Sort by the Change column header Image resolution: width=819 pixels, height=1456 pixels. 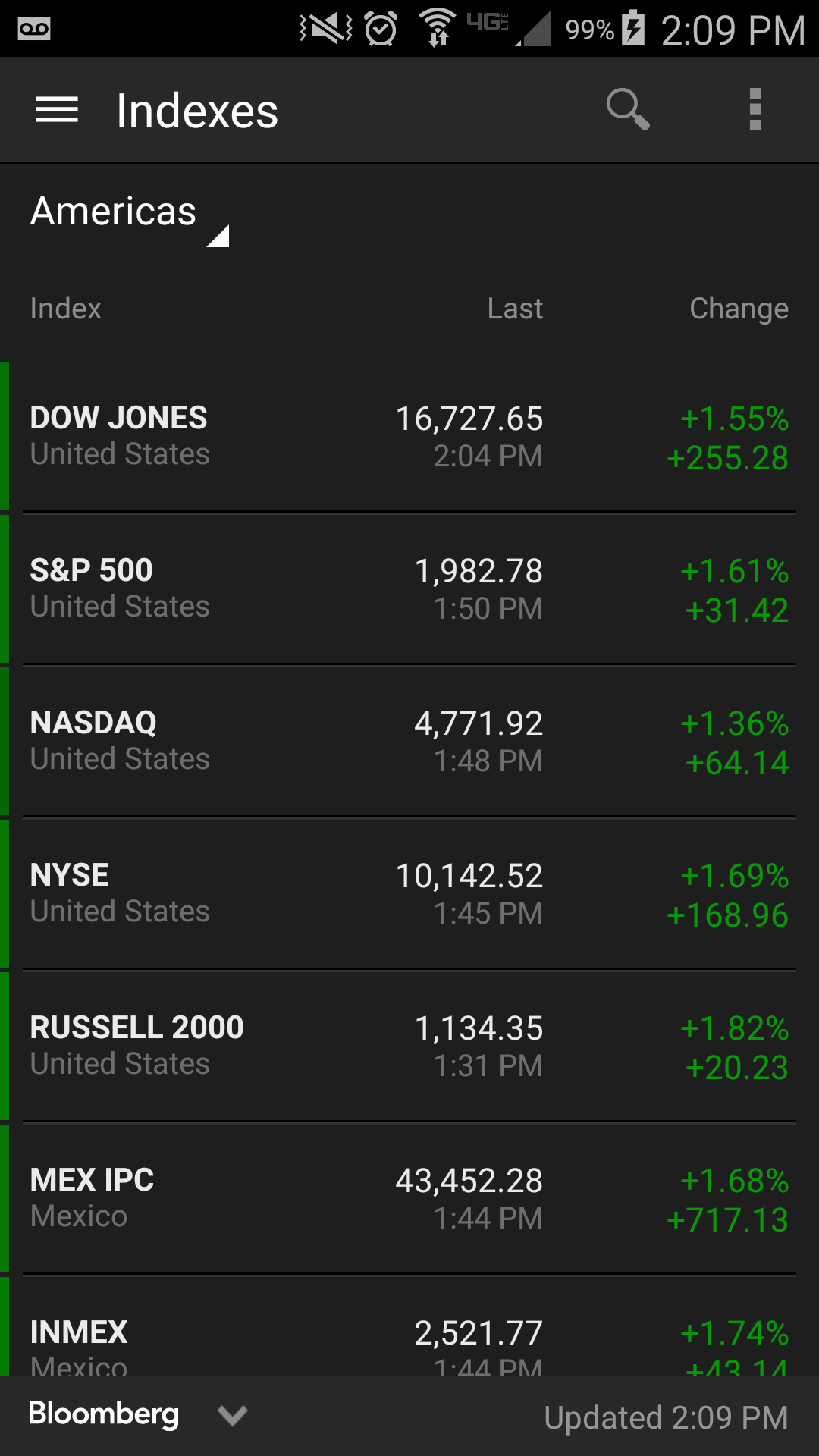[x=738, y=308]
